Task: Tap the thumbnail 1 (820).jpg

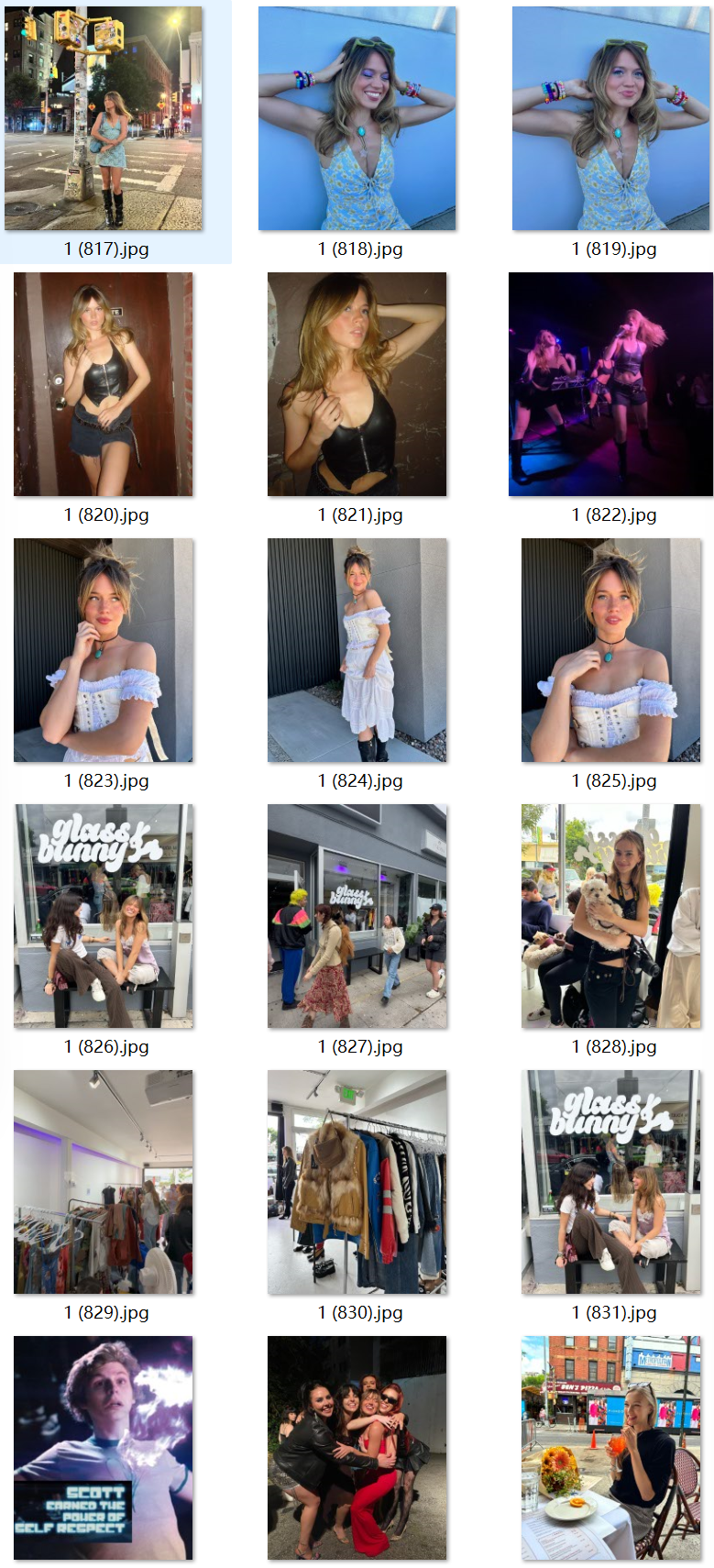Action: pos(104,384)
